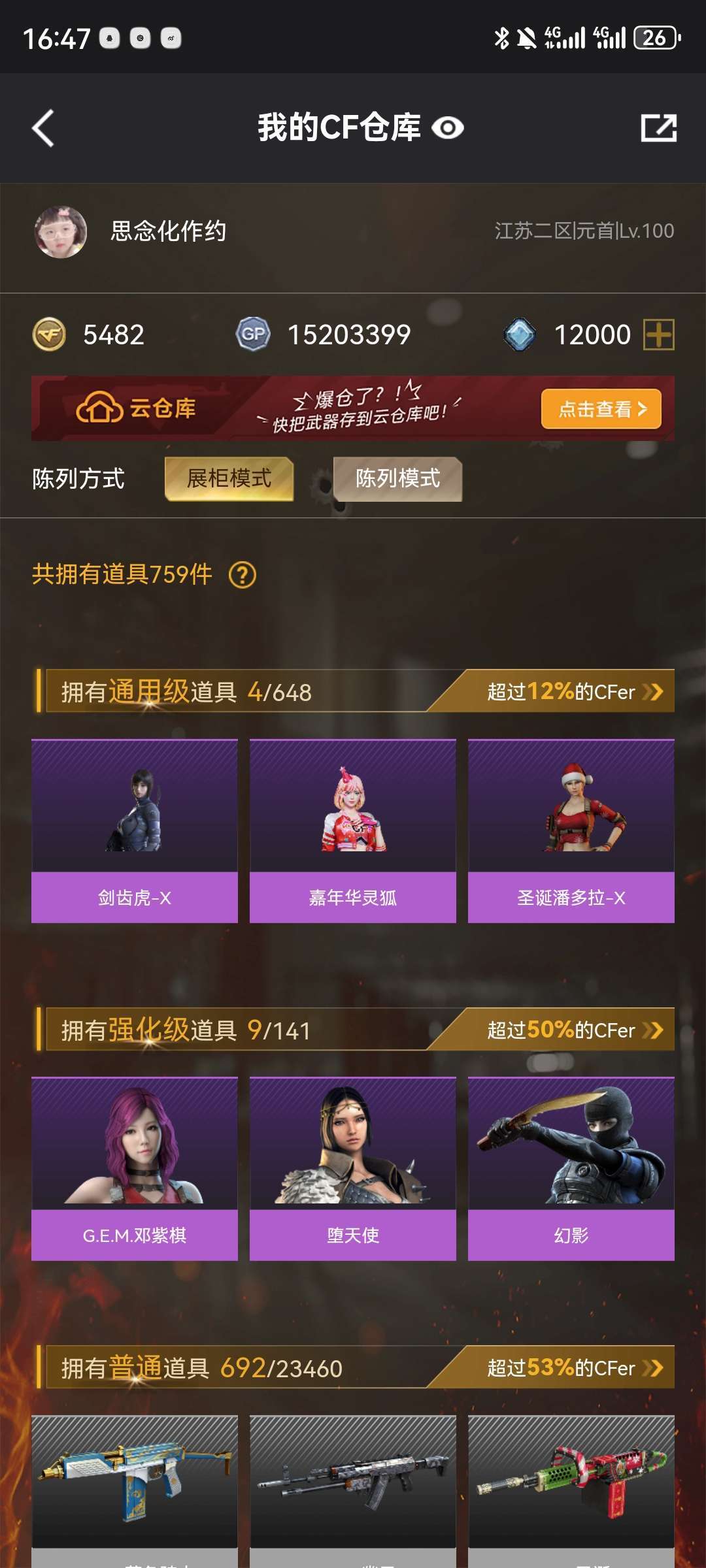Go back using the top-left arrow
Screen dimensions: 706x1568
(x=43, y=128)
